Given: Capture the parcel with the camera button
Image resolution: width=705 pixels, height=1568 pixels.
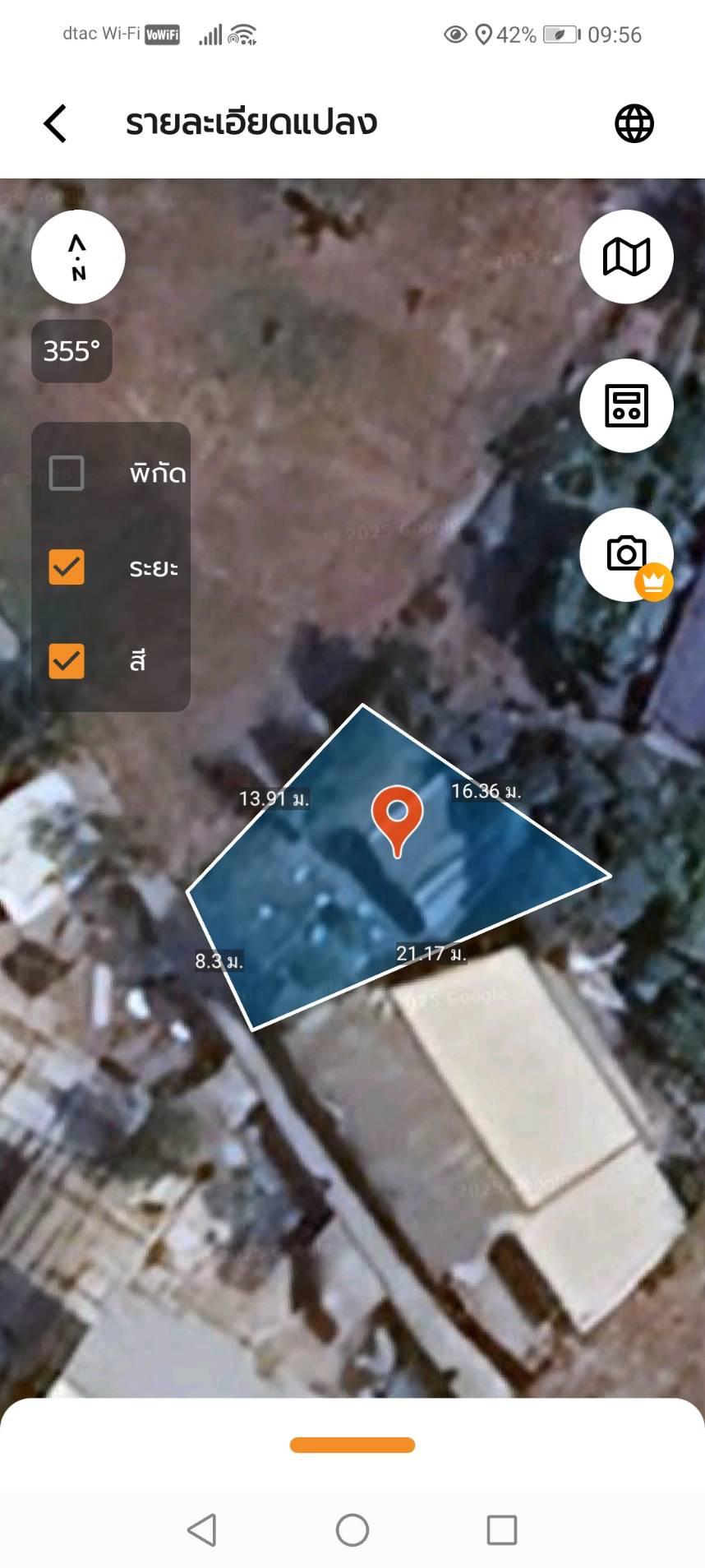Looking at the screenshot, I should click(626, 554).
